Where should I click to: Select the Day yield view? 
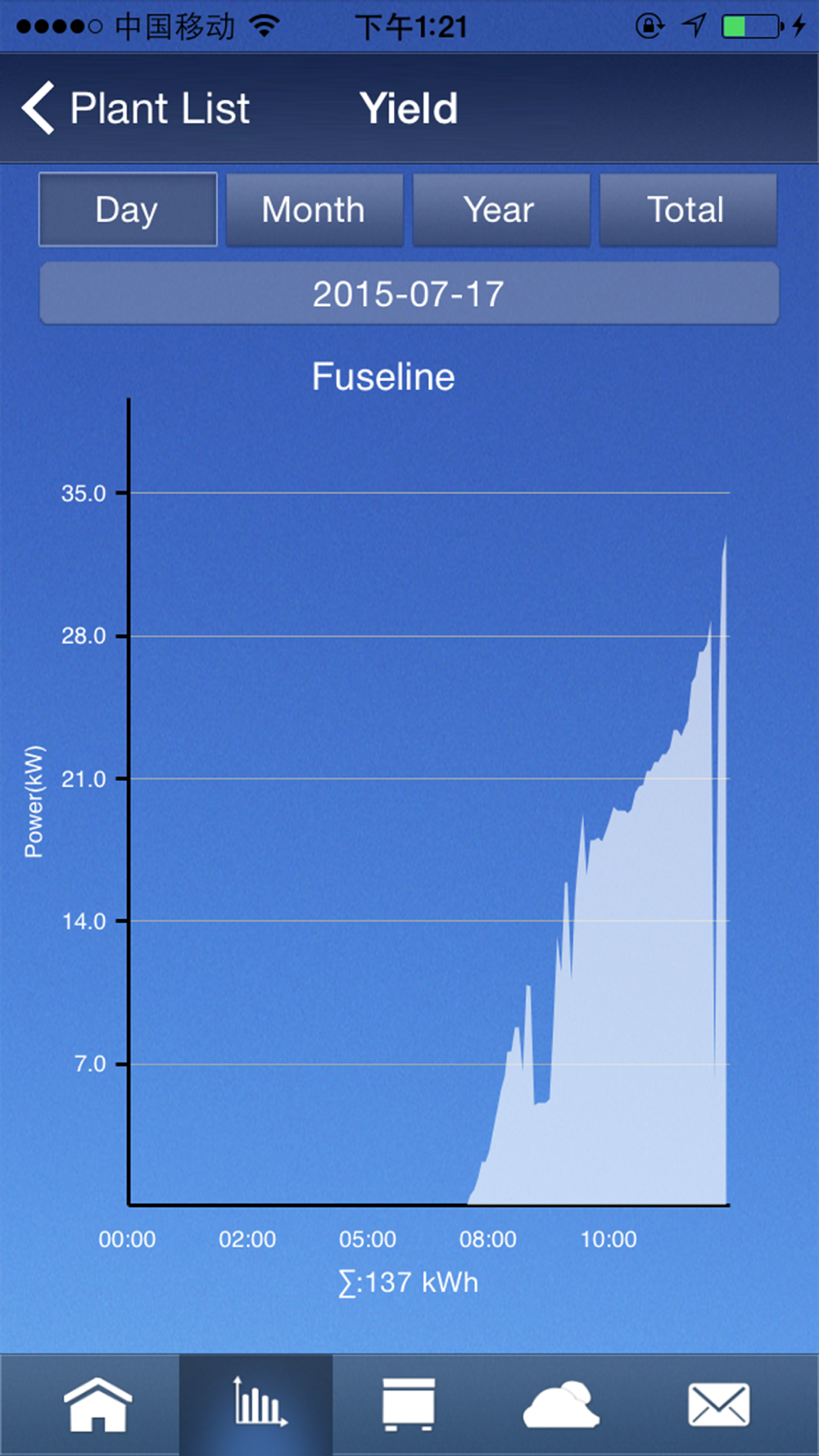pos(128,210)
